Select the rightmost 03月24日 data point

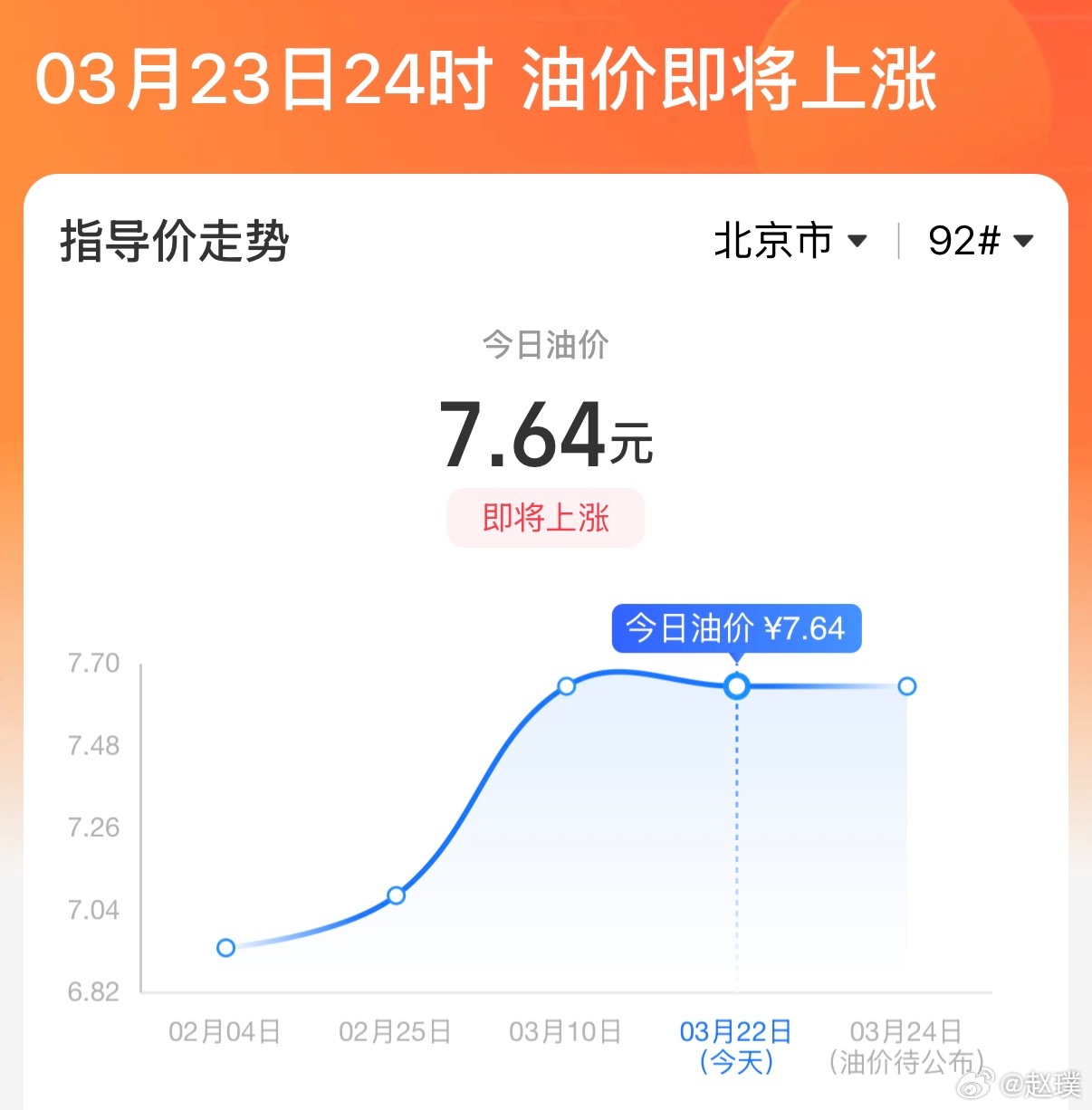(905, 686)
